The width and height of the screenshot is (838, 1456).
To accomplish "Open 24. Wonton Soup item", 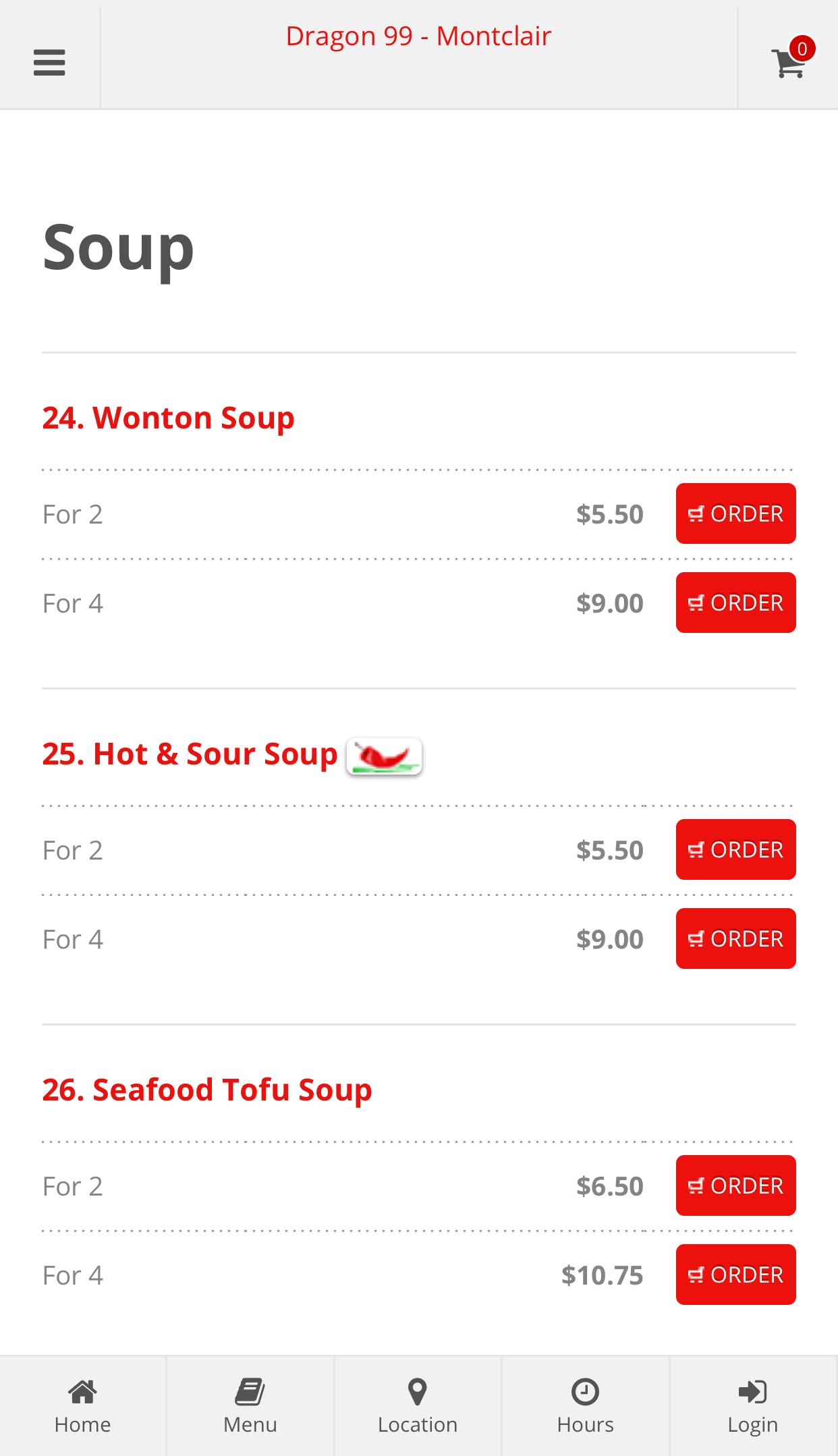I will coord(168,418).
